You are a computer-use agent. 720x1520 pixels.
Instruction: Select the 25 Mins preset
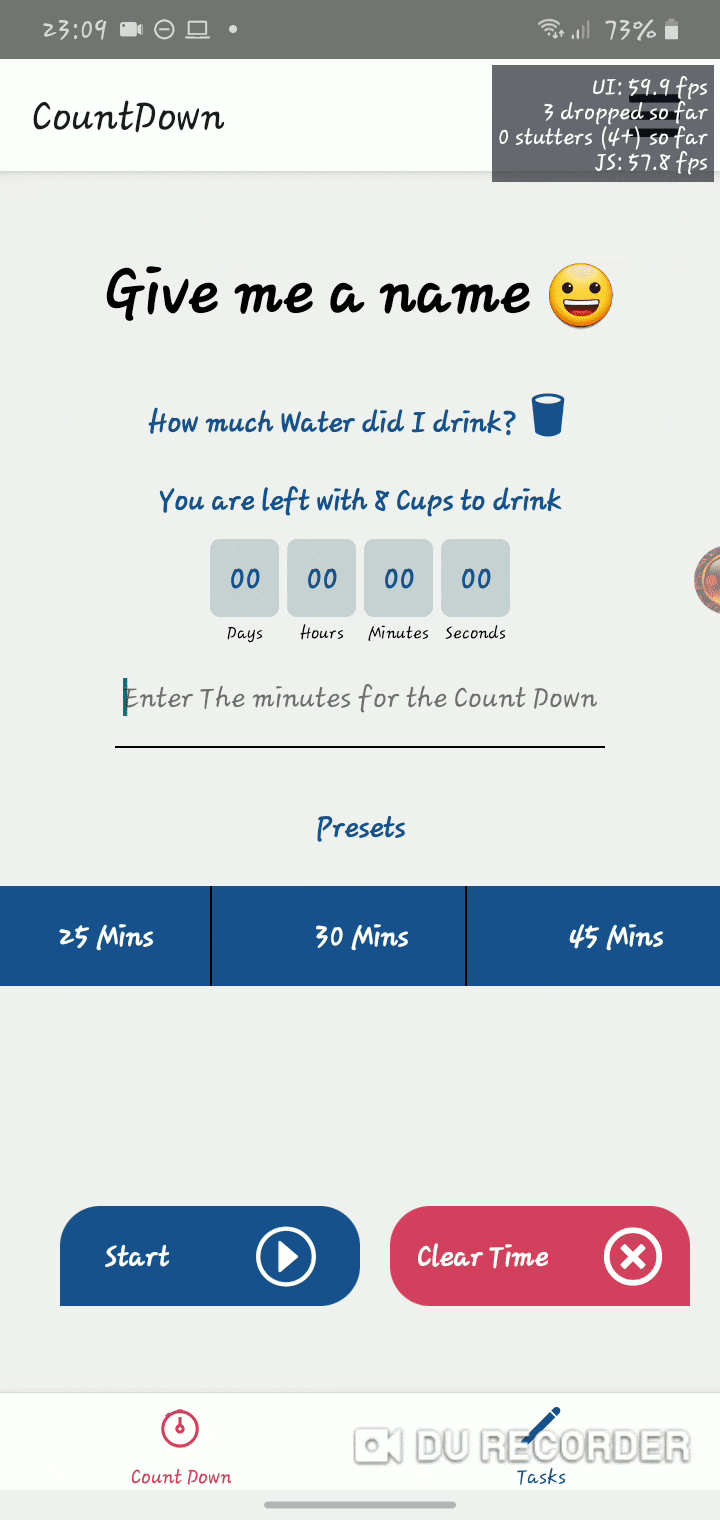(x=105, y=936)
